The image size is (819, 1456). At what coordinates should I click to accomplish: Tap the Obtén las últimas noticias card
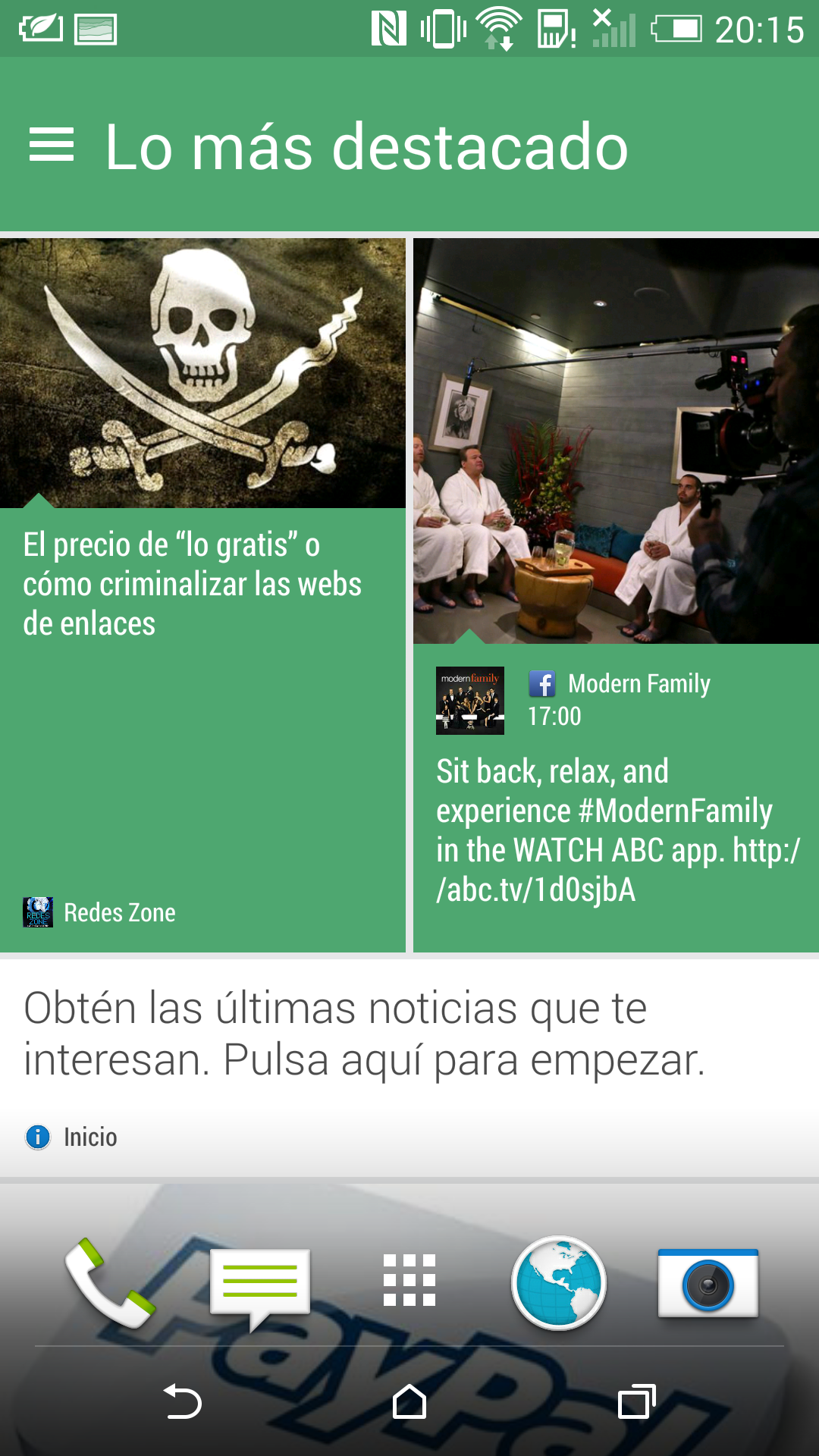tap(364, 1036)
